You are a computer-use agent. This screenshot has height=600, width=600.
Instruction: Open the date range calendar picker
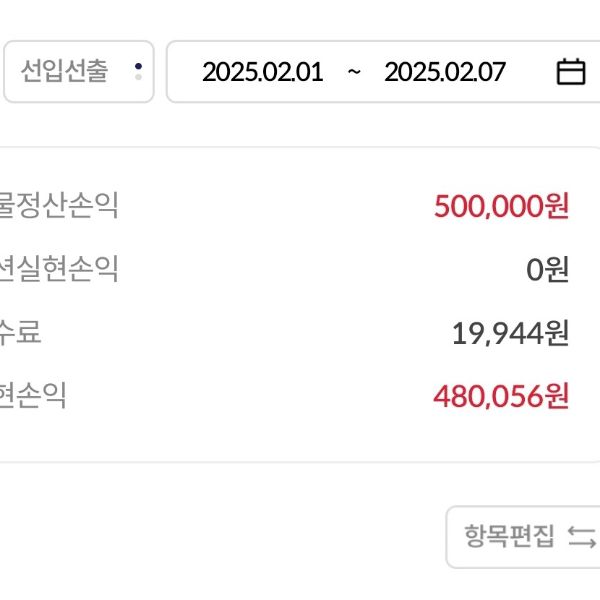pyautogui.click(x=570, y=72)
